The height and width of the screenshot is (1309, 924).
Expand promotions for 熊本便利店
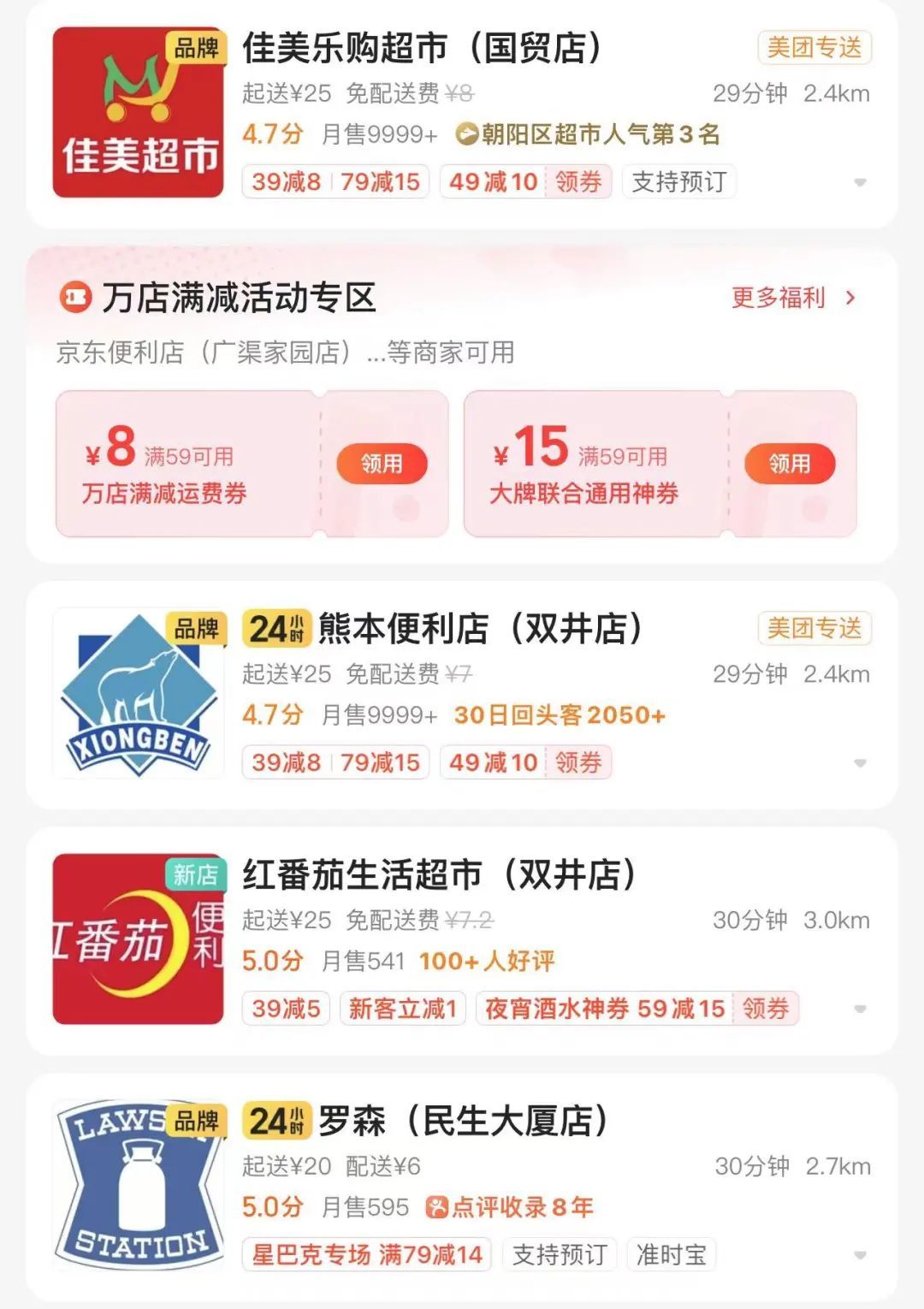(x=860, y=762)
